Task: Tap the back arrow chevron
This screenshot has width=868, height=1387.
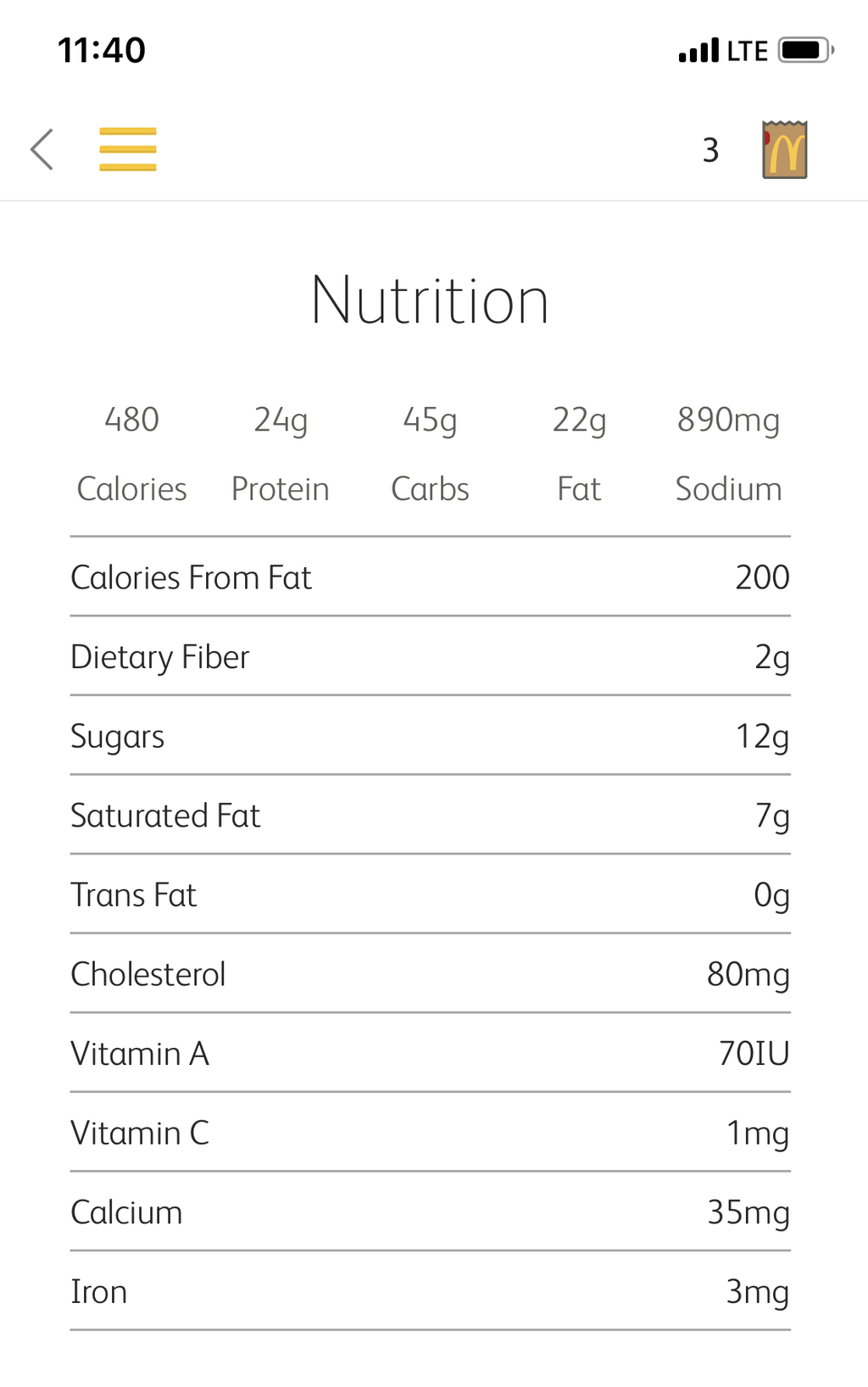Action: click(42, 149)
